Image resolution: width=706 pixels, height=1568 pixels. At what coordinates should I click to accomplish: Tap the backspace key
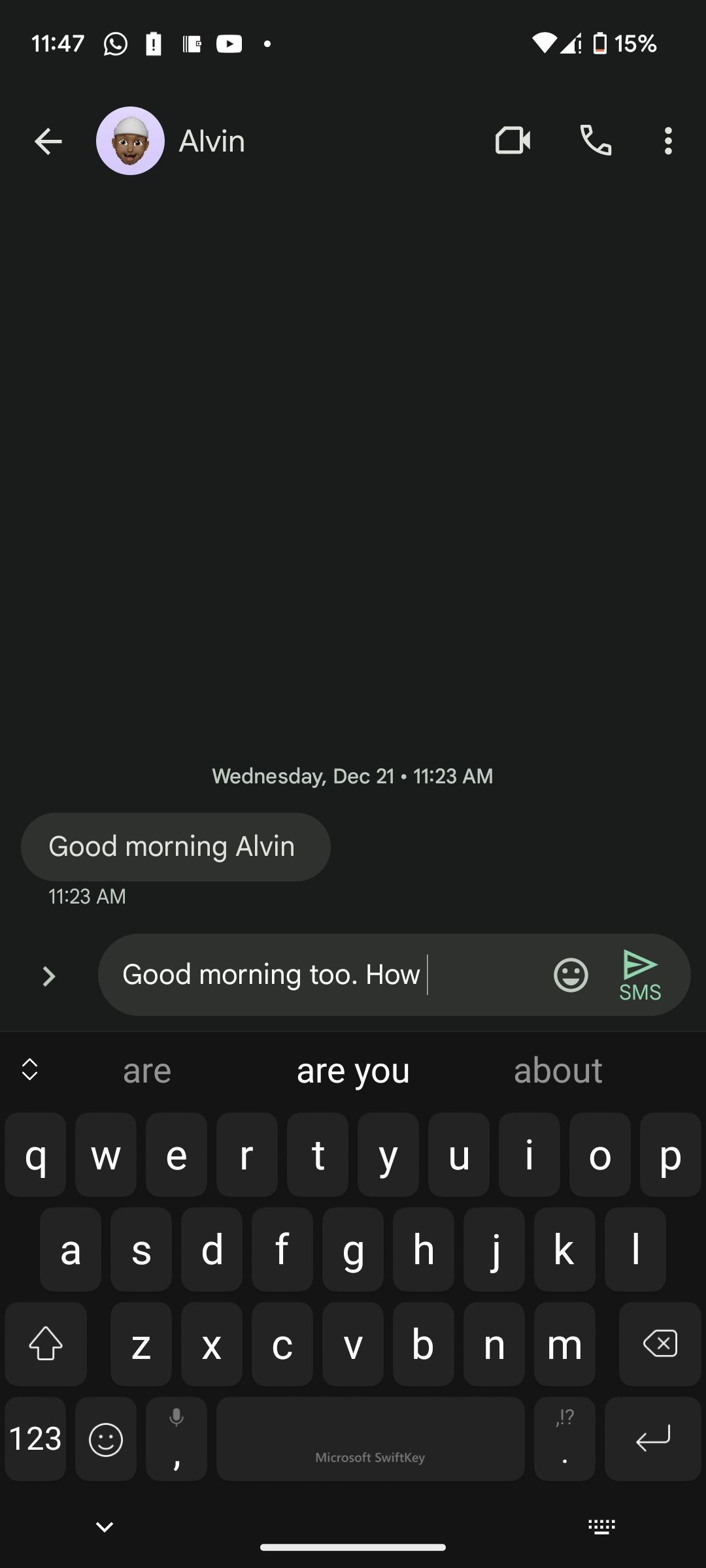coord(660,1344)
